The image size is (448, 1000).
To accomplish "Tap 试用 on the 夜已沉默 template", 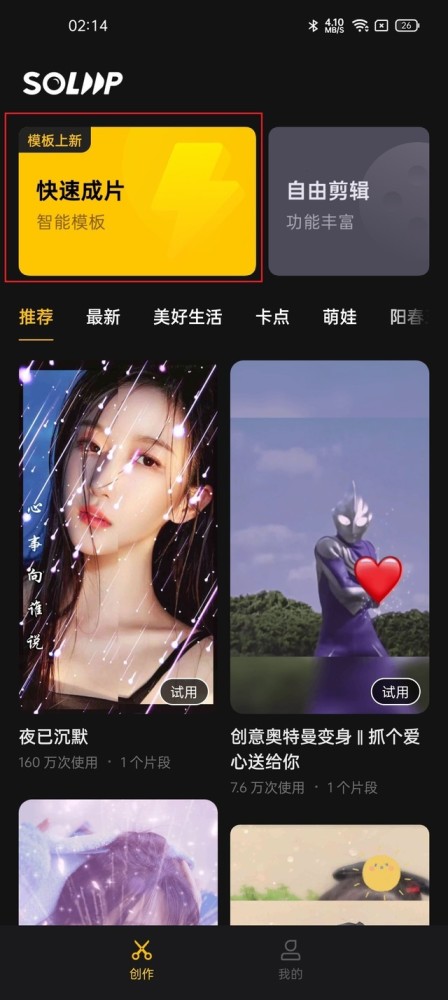I will [x=184, y=692].
